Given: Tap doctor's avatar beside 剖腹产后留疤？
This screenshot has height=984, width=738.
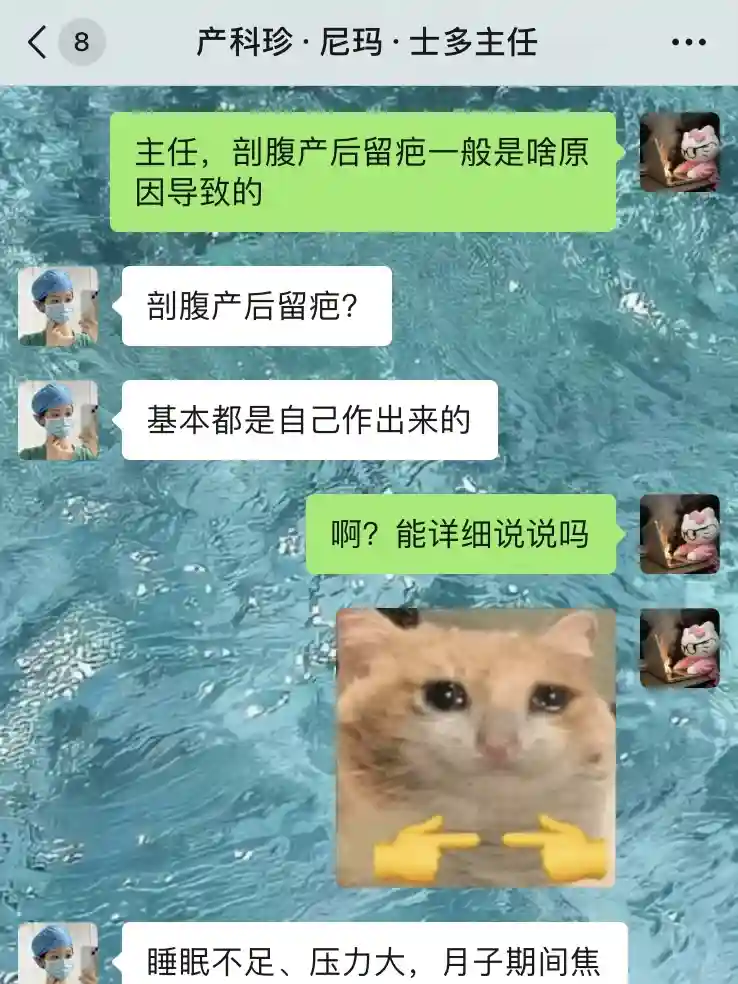Looking at the screenshot, I should click(x=58, y=306).
